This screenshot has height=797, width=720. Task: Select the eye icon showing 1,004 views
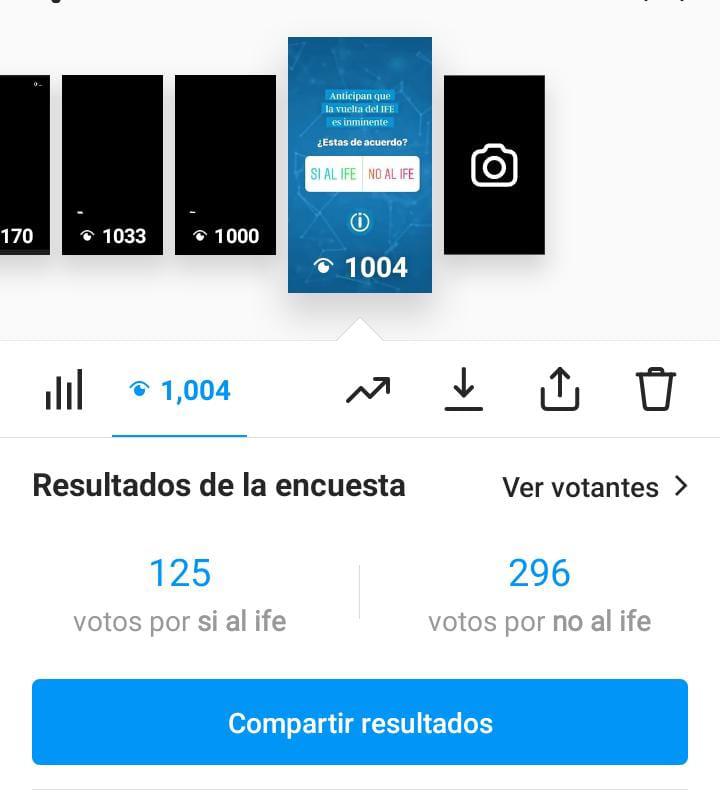click(x=178, y=390)
